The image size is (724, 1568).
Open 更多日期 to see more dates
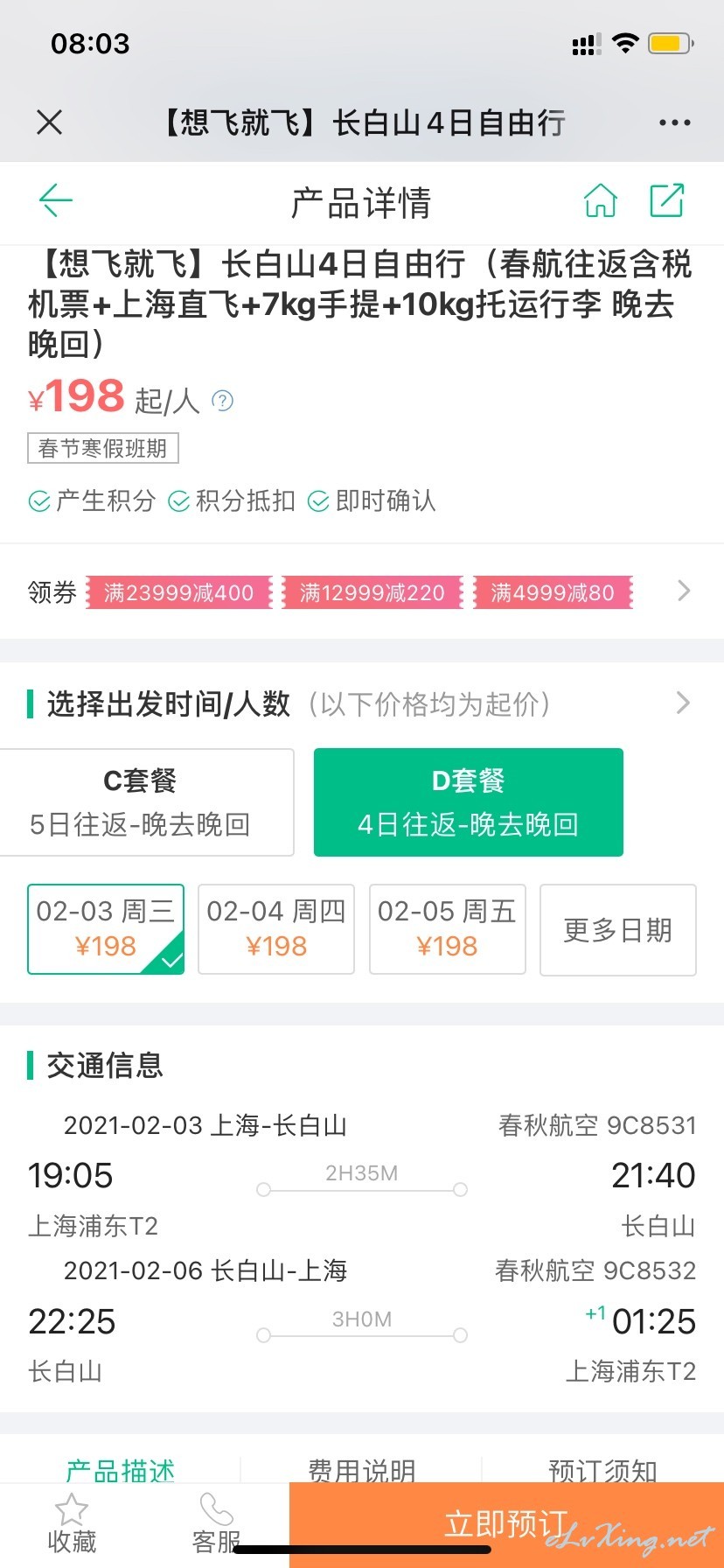pos(618,929)
